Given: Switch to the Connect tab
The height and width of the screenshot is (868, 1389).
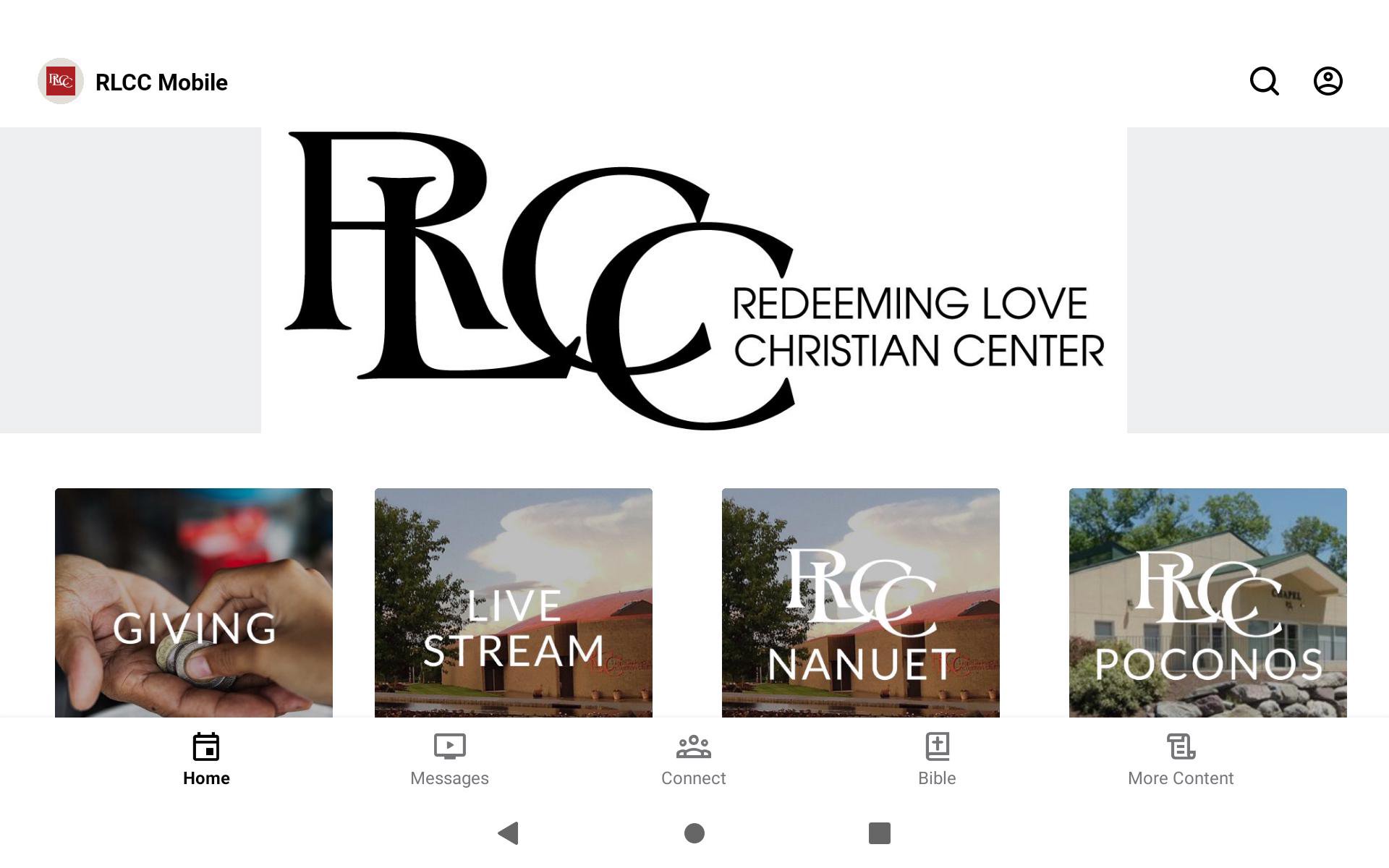Looking at the screenshot, I should [693, 759].
